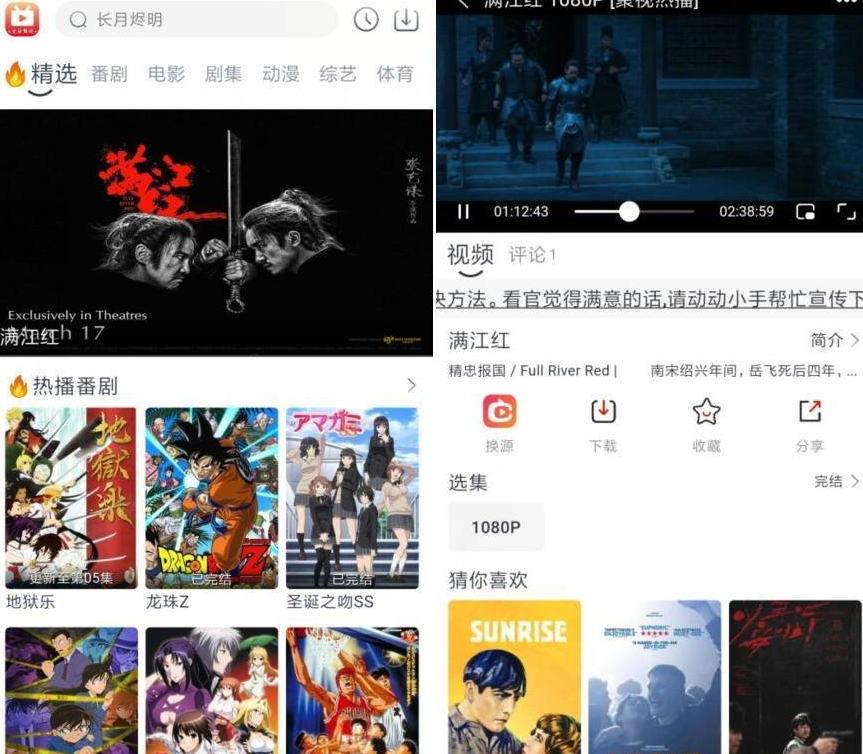Open the downloads icon in top bar
This screenshot has height=754, width=863.
(x=406, y=19)
